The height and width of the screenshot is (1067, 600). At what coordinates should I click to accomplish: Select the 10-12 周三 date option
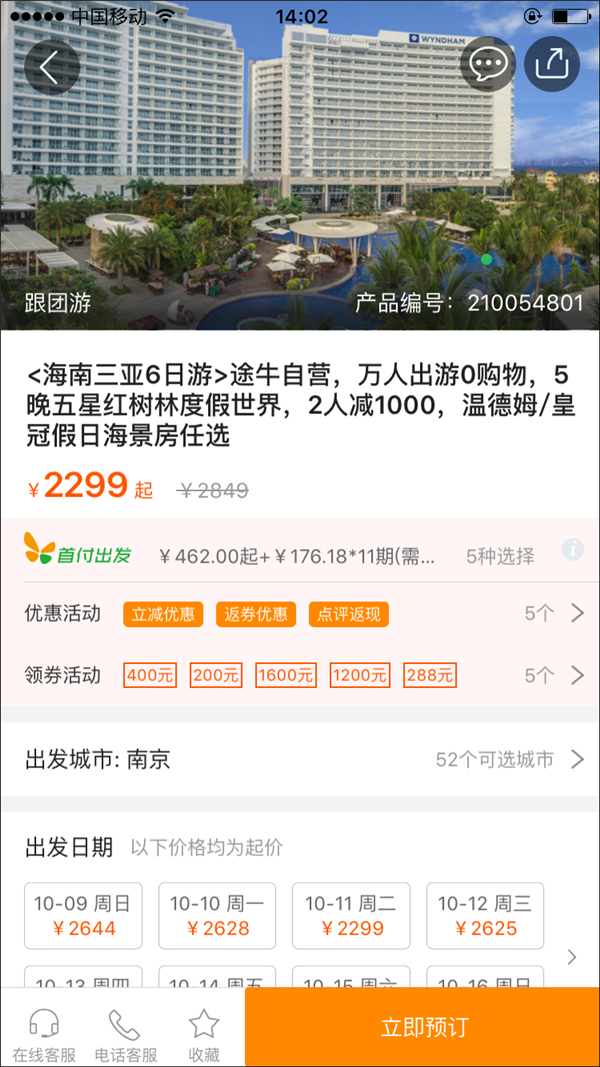coord(485,915)
